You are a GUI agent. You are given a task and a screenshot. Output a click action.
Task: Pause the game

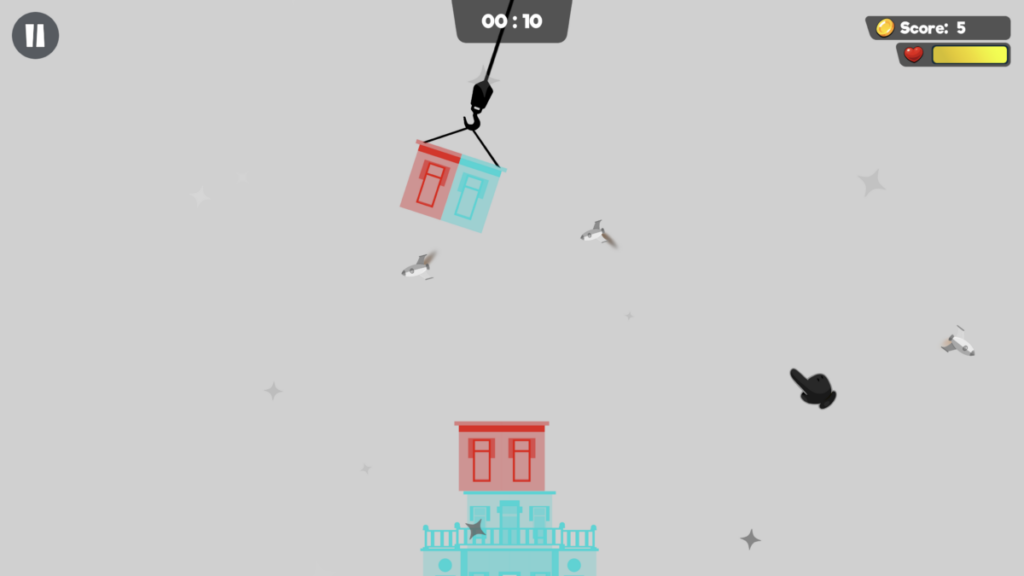(35, 35)
